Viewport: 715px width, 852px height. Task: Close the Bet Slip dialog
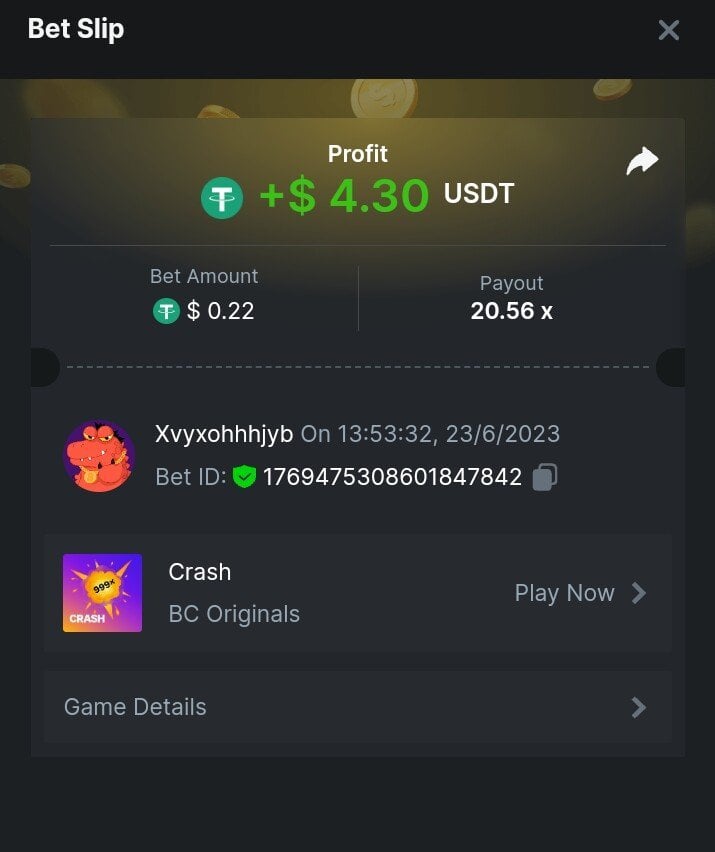(x=668, y=30)
